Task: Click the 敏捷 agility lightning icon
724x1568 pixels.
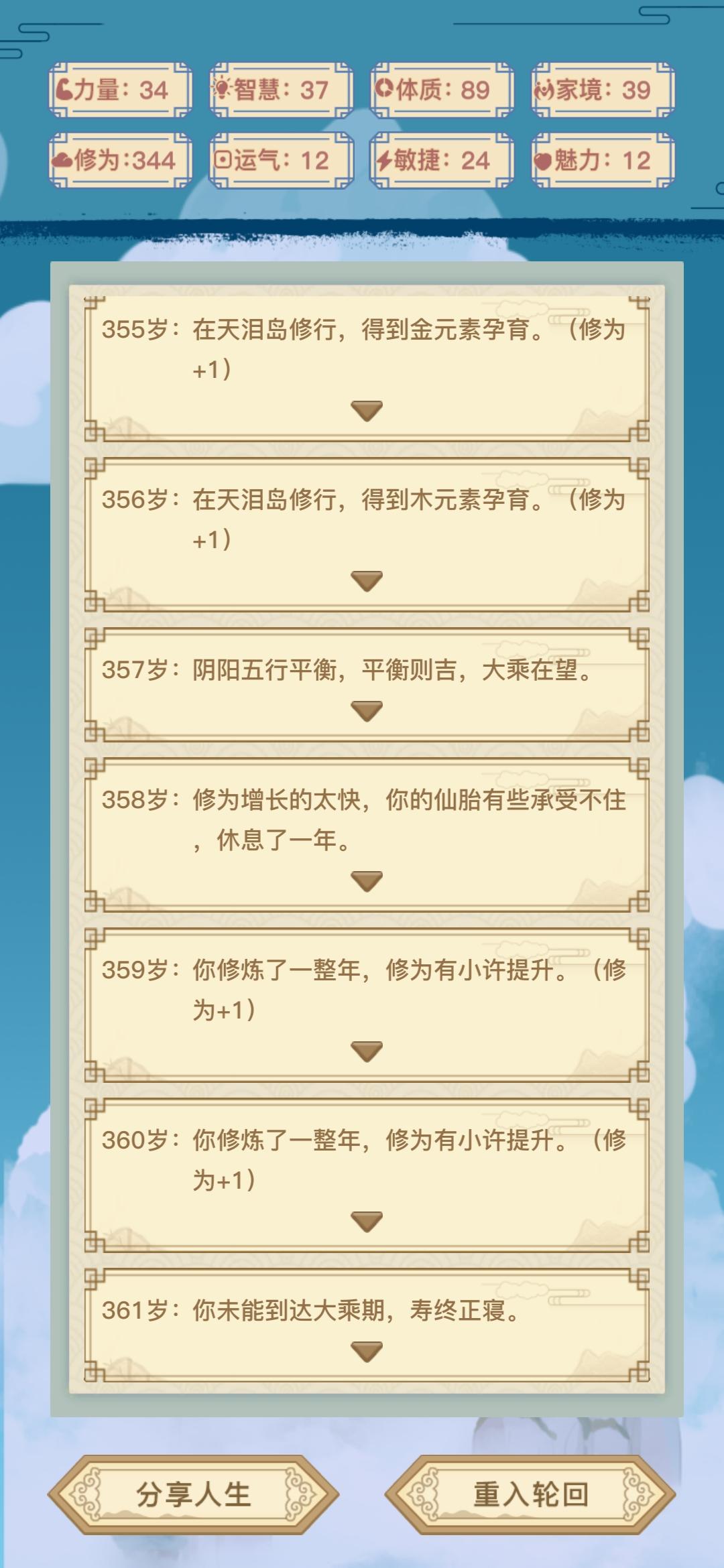Action: [x=384, y=159]
